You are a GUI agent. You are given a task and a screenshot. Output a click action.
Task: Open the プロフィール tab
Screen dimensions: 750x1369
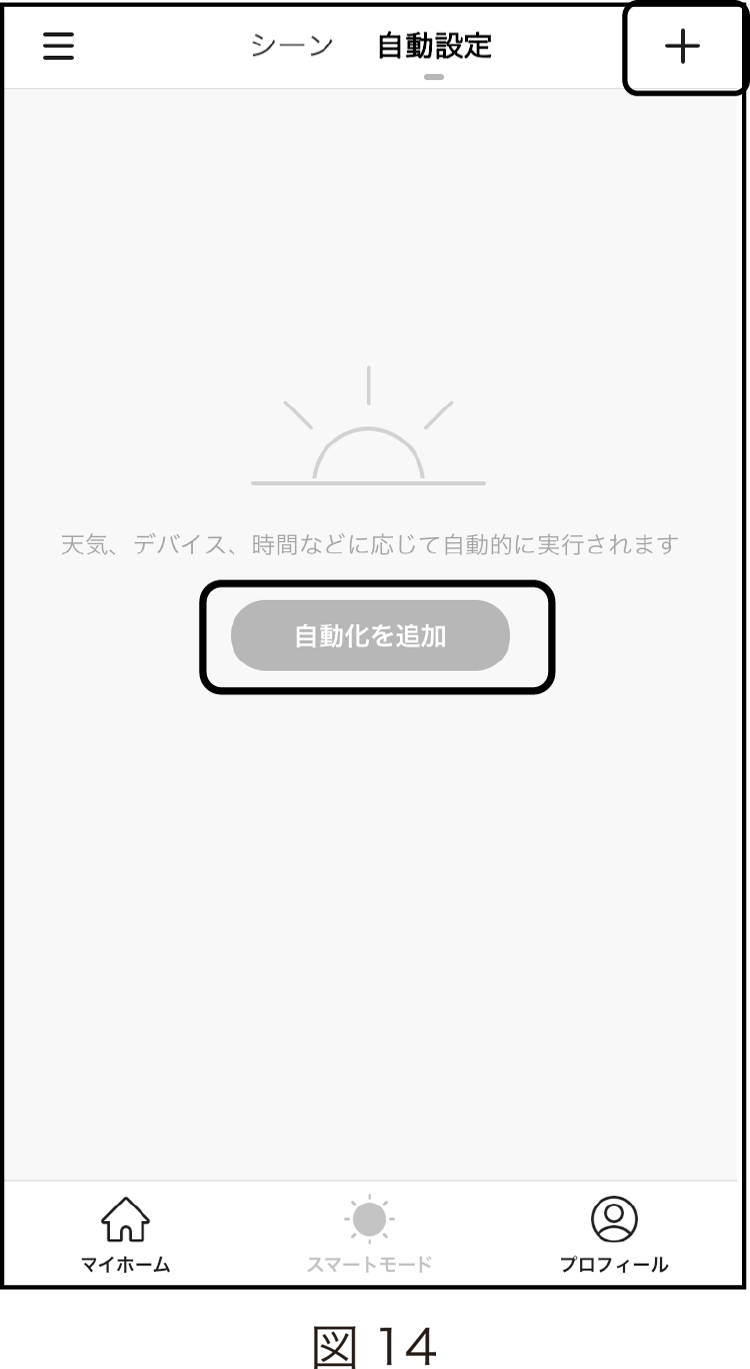614,1234
